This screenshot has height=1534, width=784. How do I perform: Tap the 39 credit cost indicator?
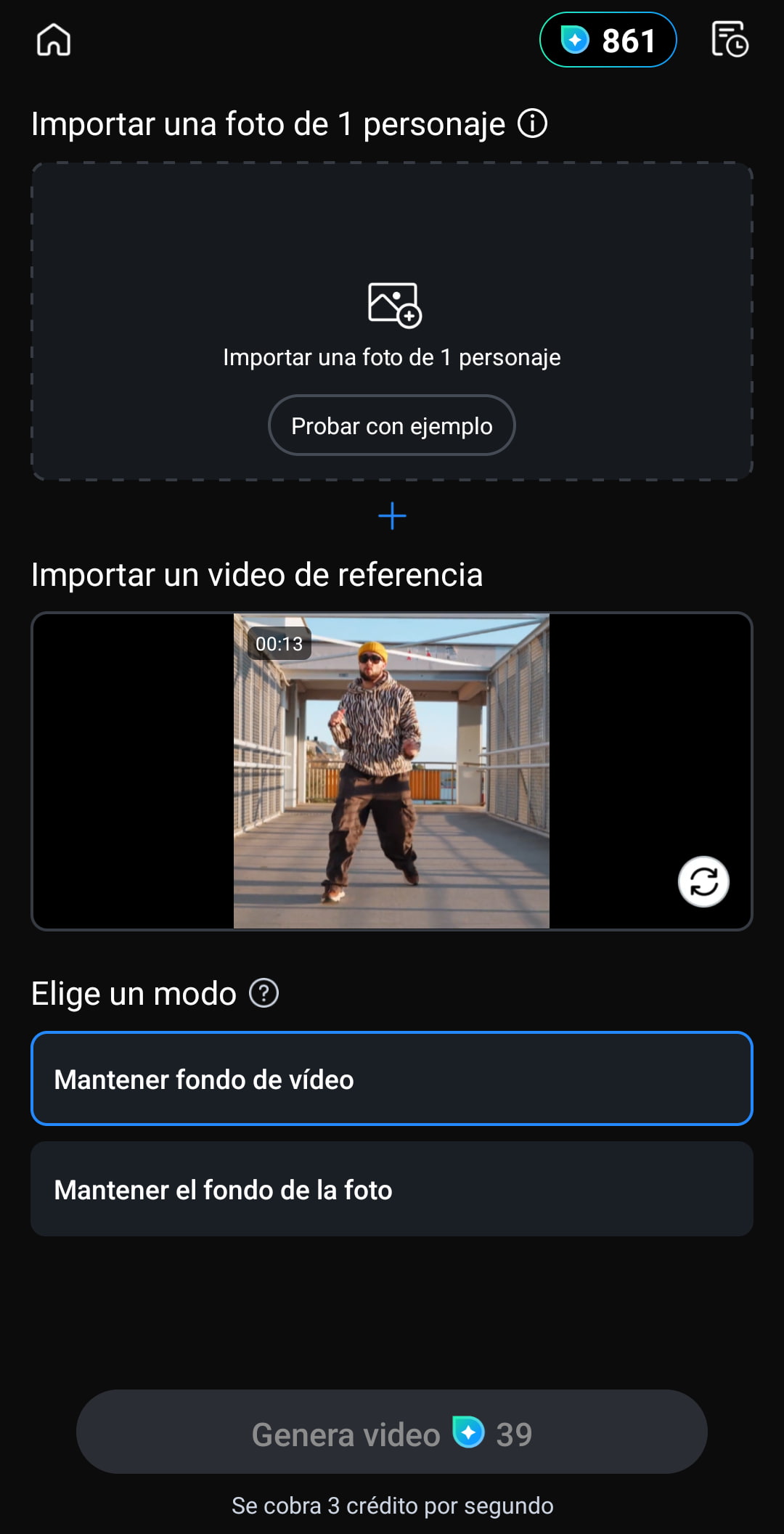514,1429
